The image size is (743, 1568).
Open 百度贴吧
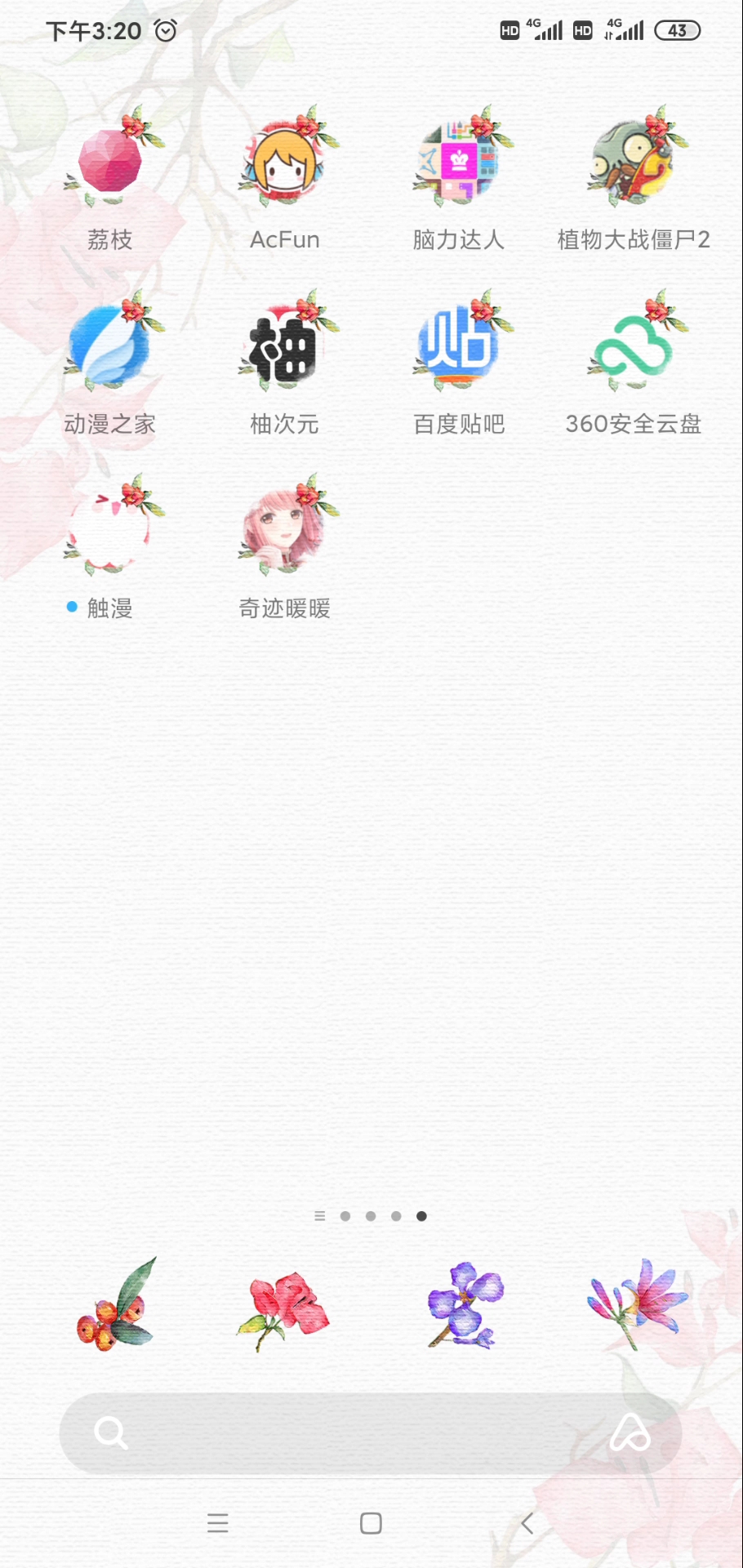[x=459, y=345]
